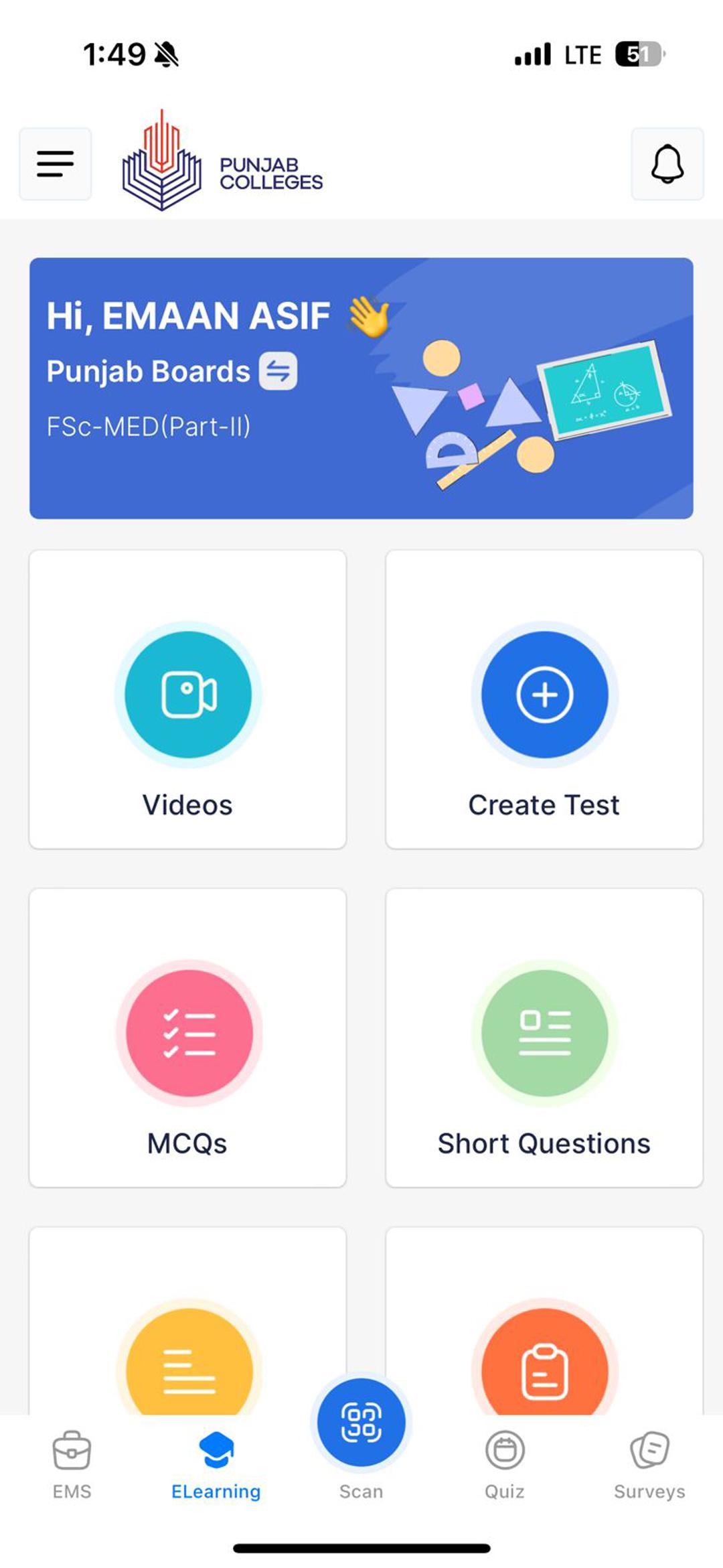Tap the swap board icon beside Punjab Boards
723x1568 pixels.
[x=278, y=371]
